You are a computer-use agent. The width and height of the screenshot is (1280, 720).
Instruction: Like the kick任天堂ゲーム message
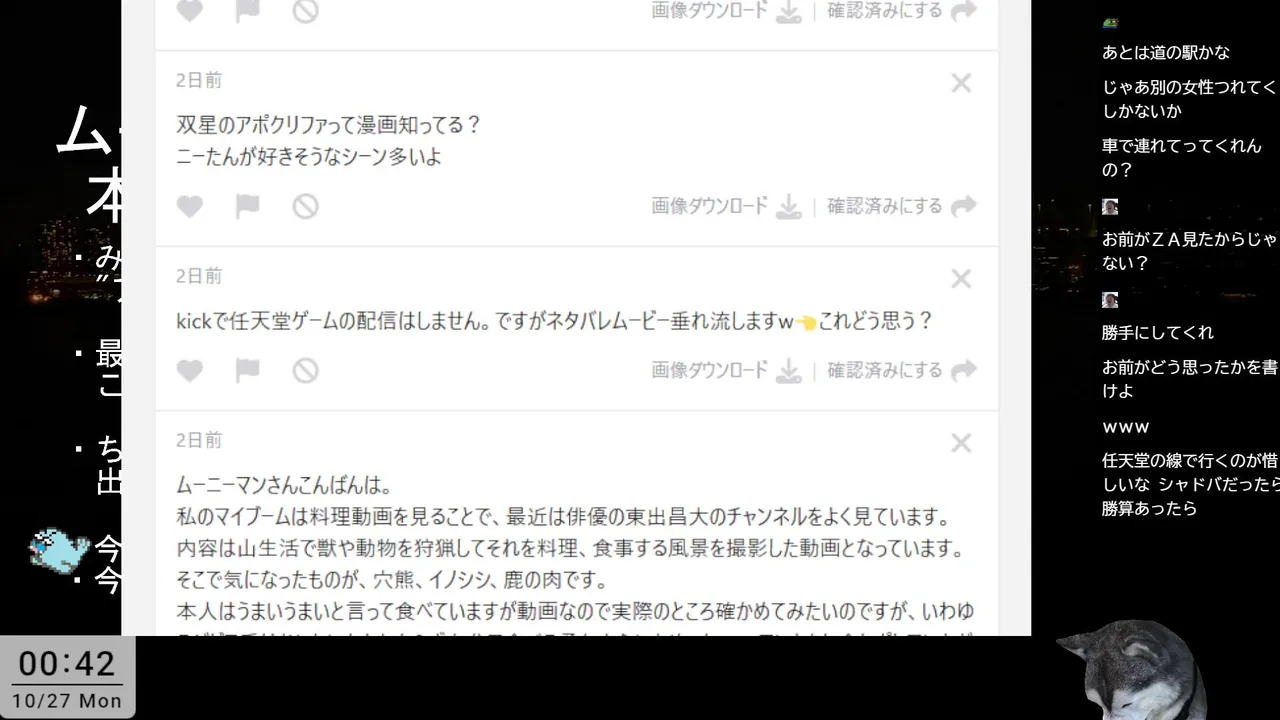tap(190, 371)
